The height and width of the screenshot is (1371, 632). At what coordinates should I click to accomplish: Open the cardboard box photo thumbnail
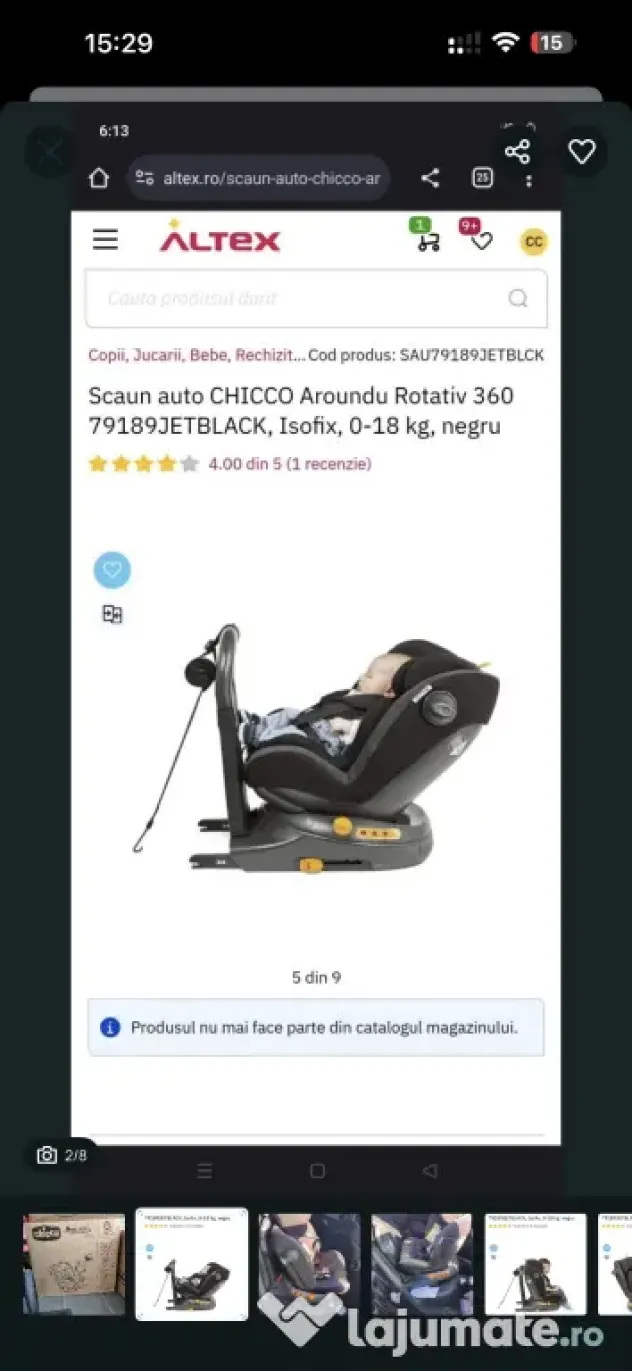(x=74, y=1264)
